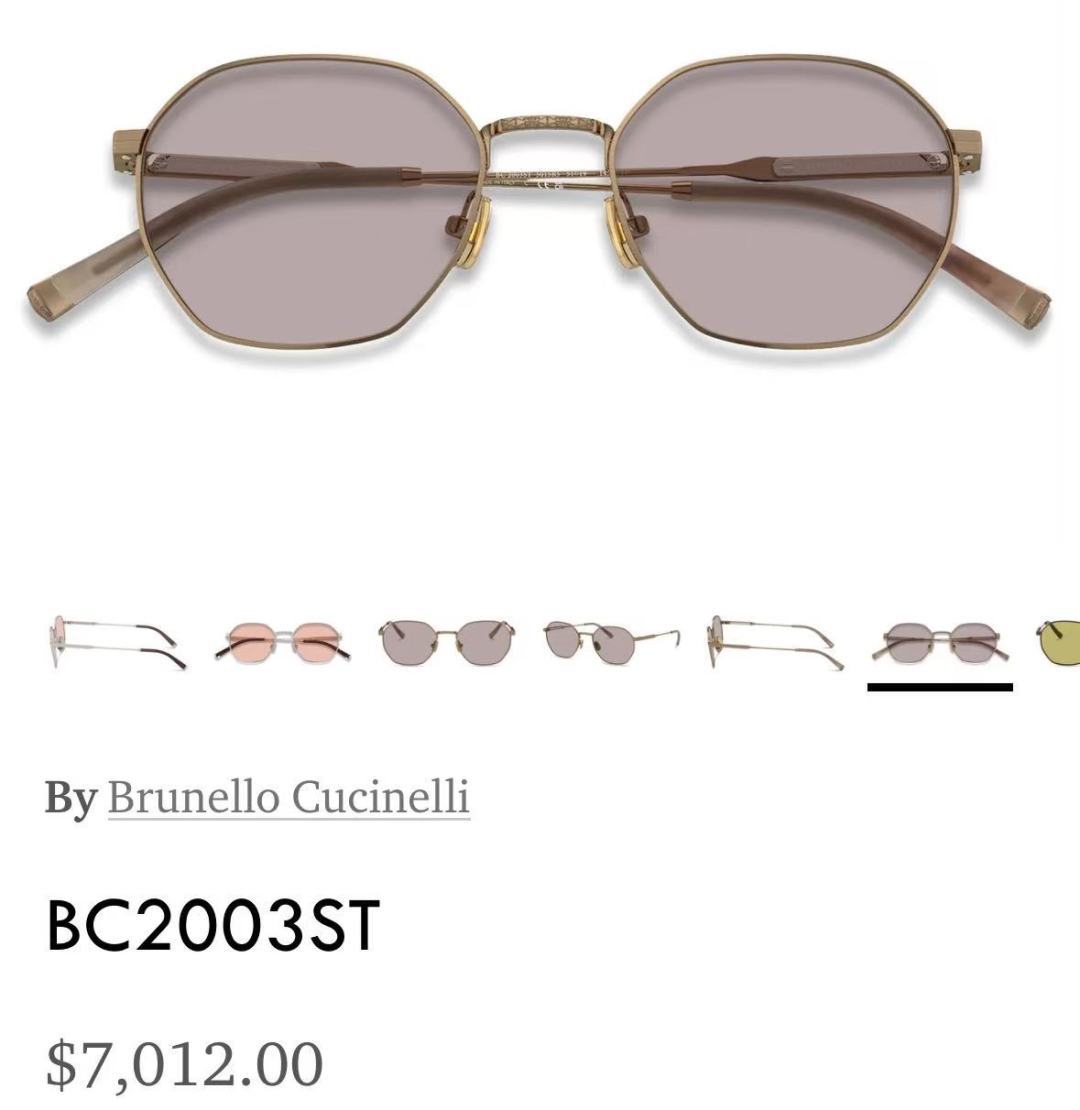
Task: Select the first thumbnail showing pink-lens side view
Action: [x=117, y=642]
